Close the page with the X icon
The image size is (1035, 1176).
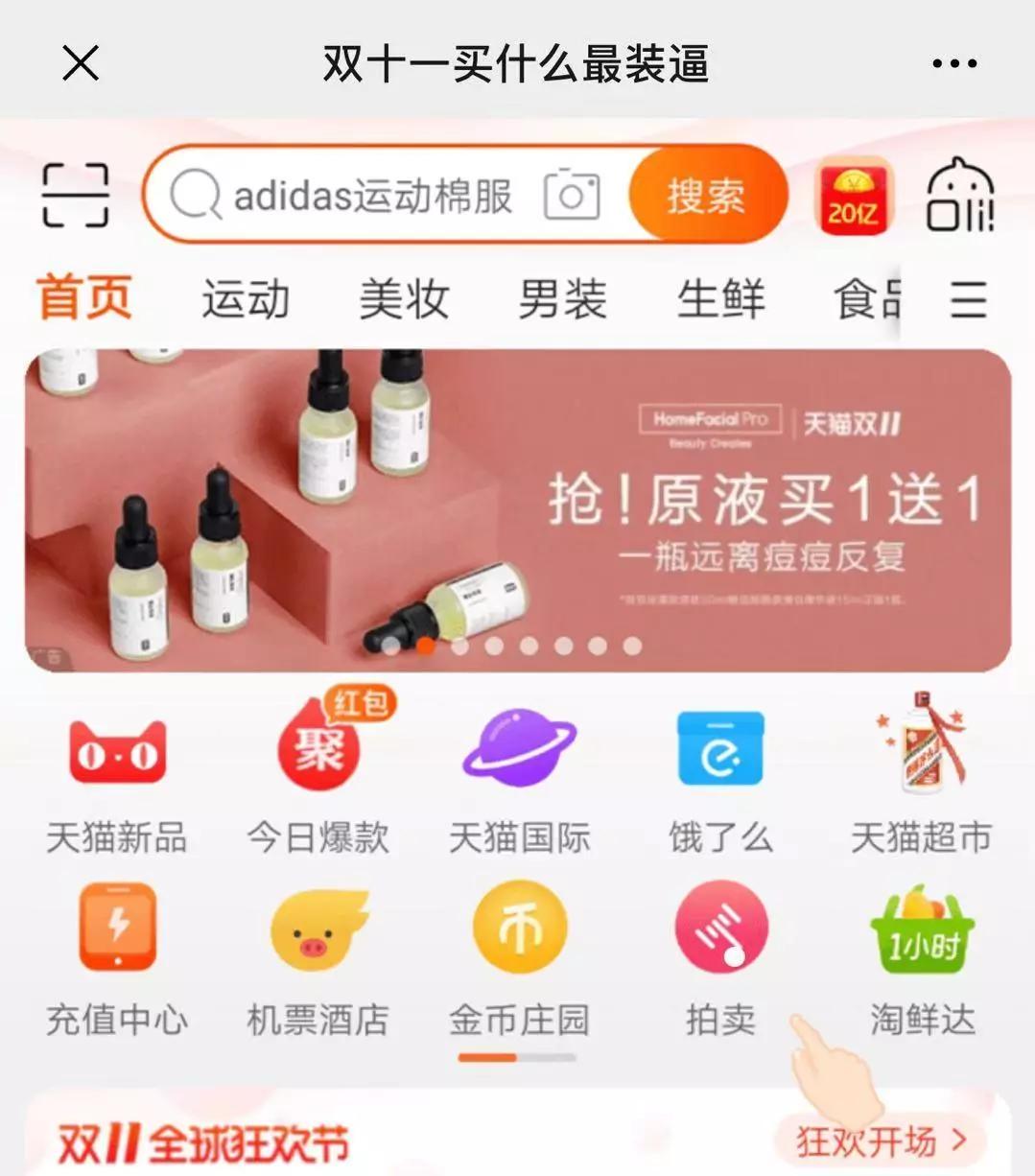[x=81, y=64]
